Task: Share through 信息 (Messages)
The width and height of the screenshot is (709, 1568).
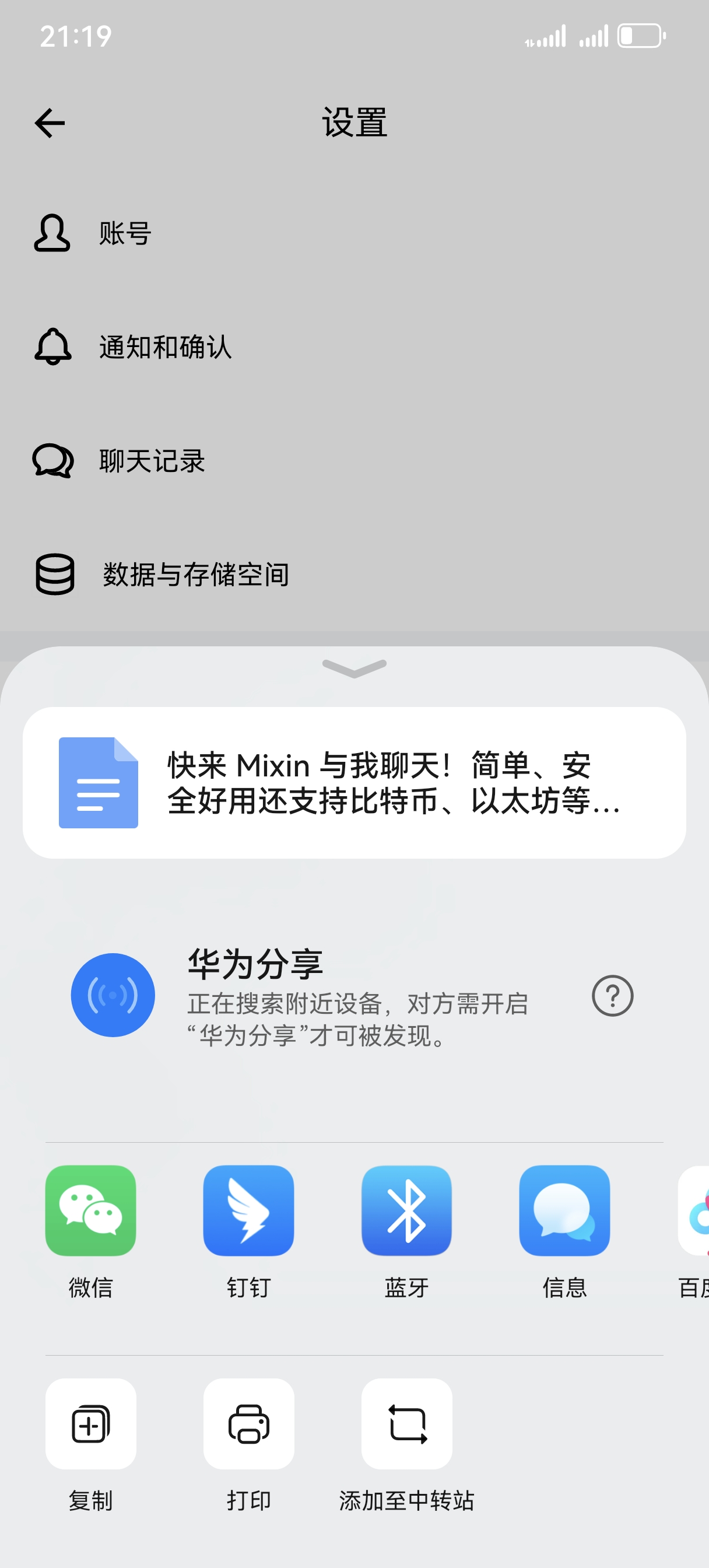Action: point(564,1210)
